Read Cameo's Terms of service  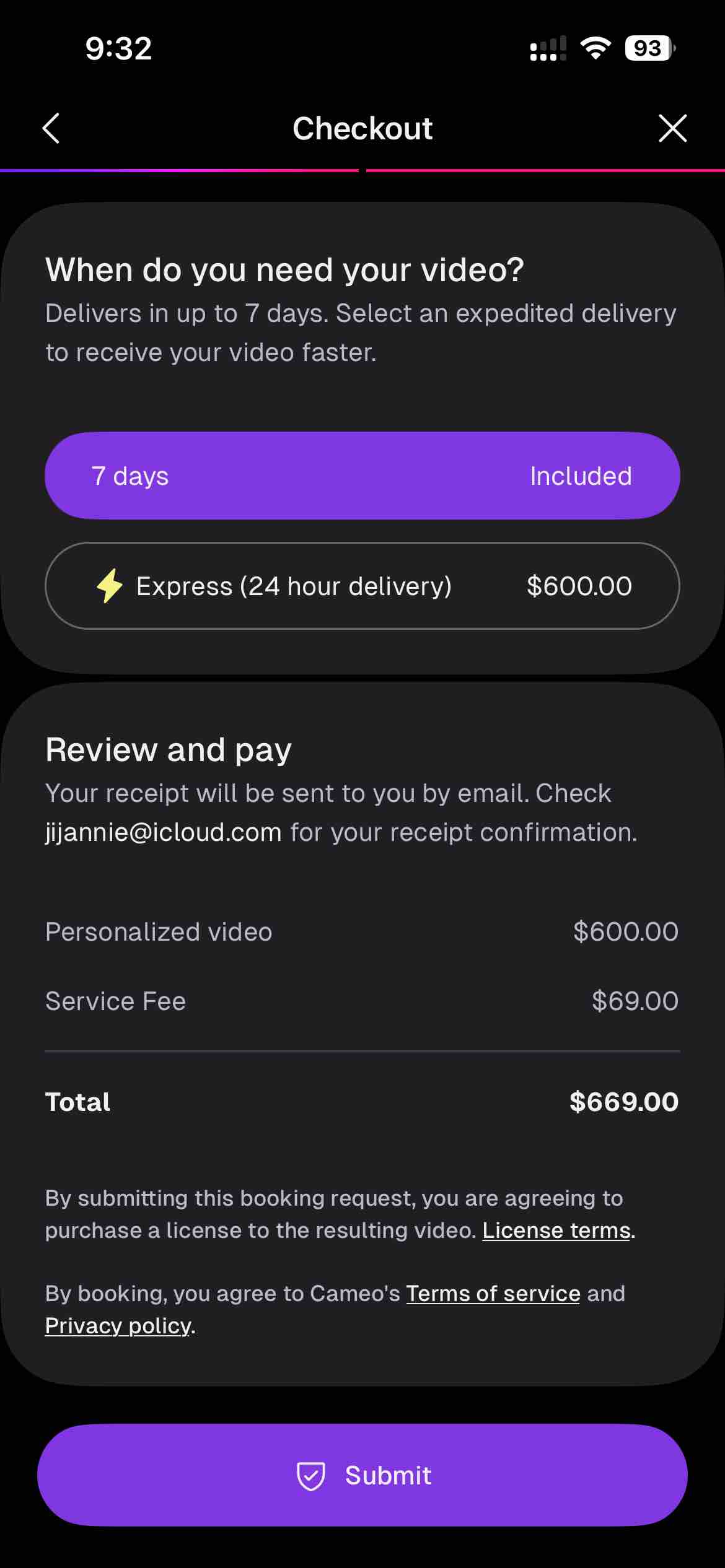click(x=493, y=1294)
